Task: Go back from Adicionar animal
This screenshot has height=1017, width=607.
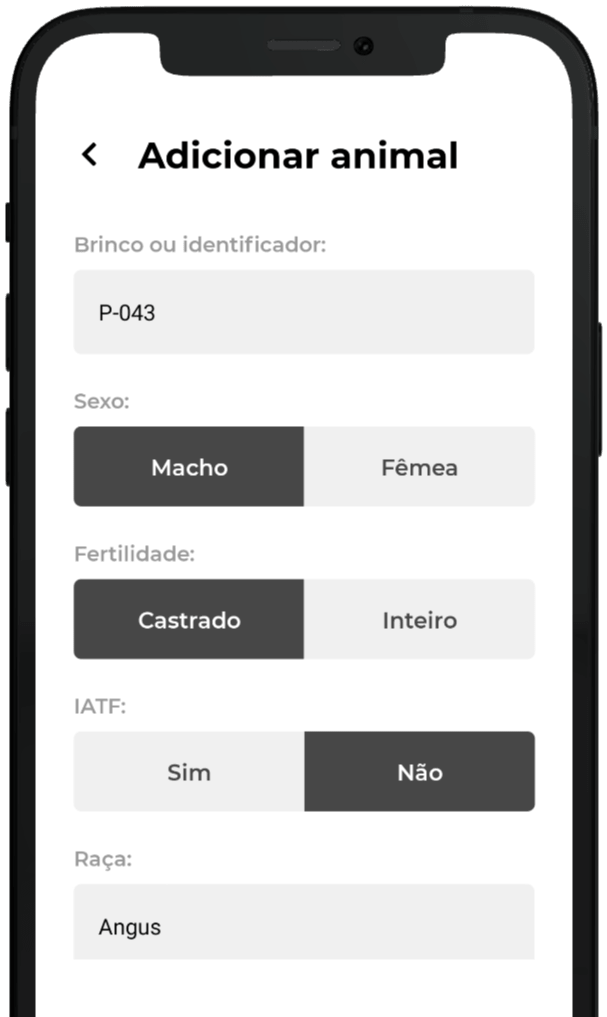Action: pos(90,155)
